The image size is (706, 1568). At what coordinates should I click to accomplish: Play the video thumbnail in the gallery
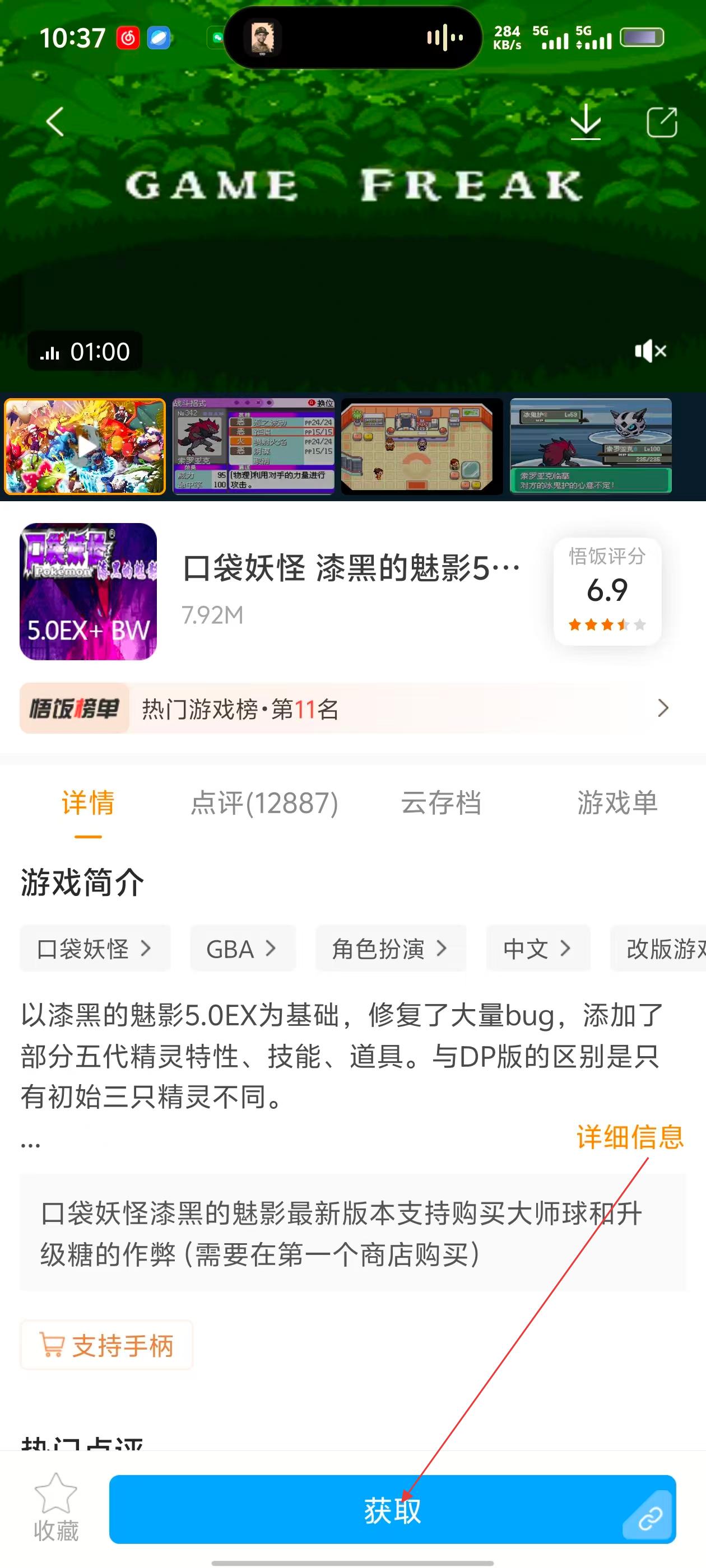[85, 446]
